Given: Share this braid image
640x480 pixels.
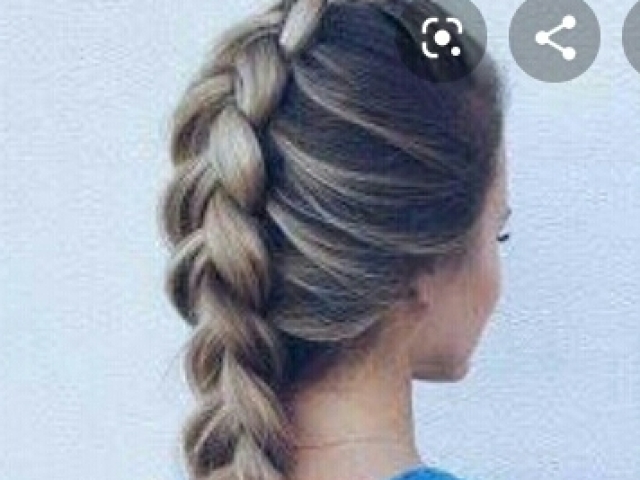Looking at the screenshot, I should click(554, 38).
